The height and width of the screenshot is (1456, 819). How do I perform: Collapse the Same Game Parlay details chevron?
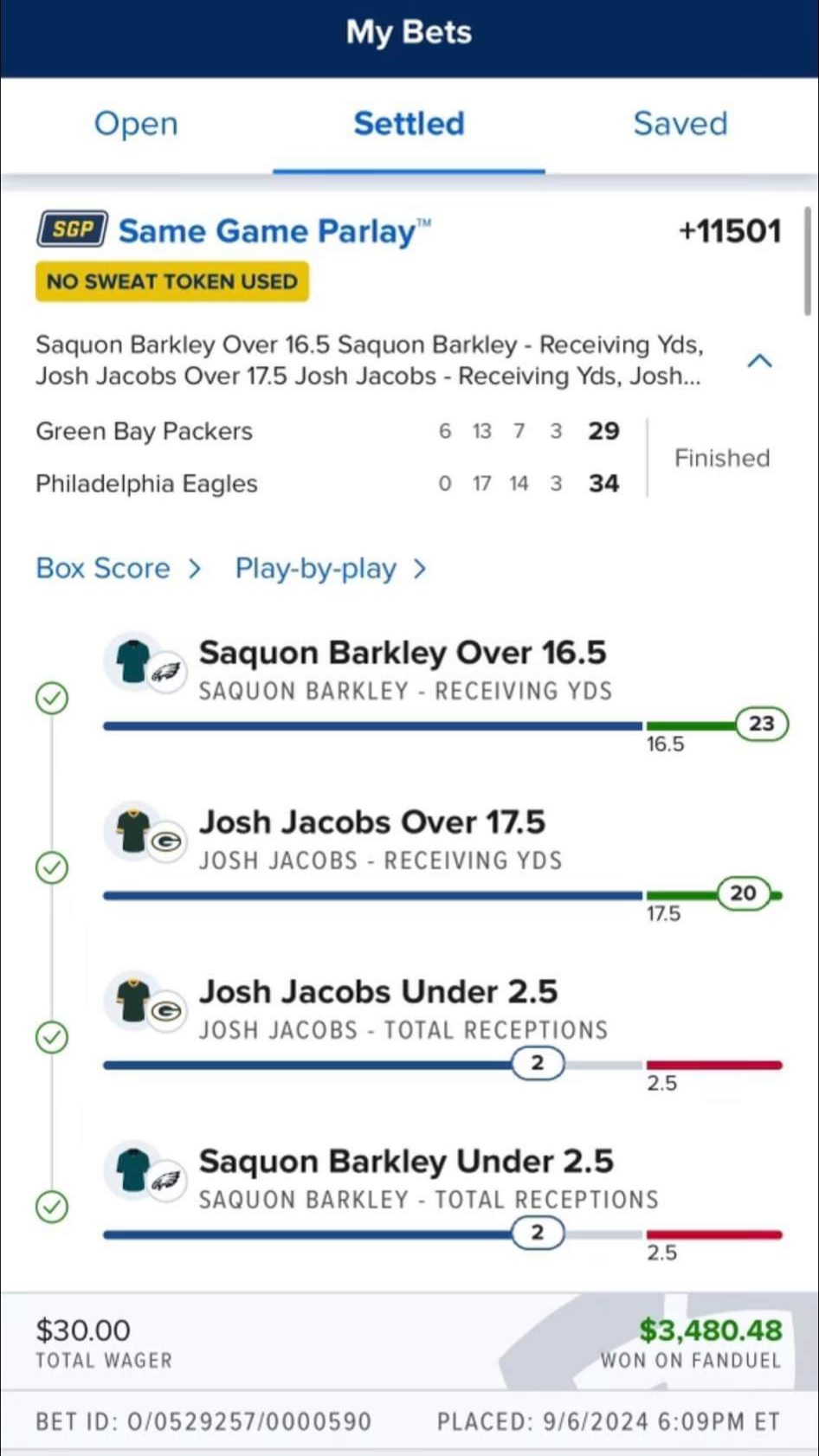(x=759, y=361)
